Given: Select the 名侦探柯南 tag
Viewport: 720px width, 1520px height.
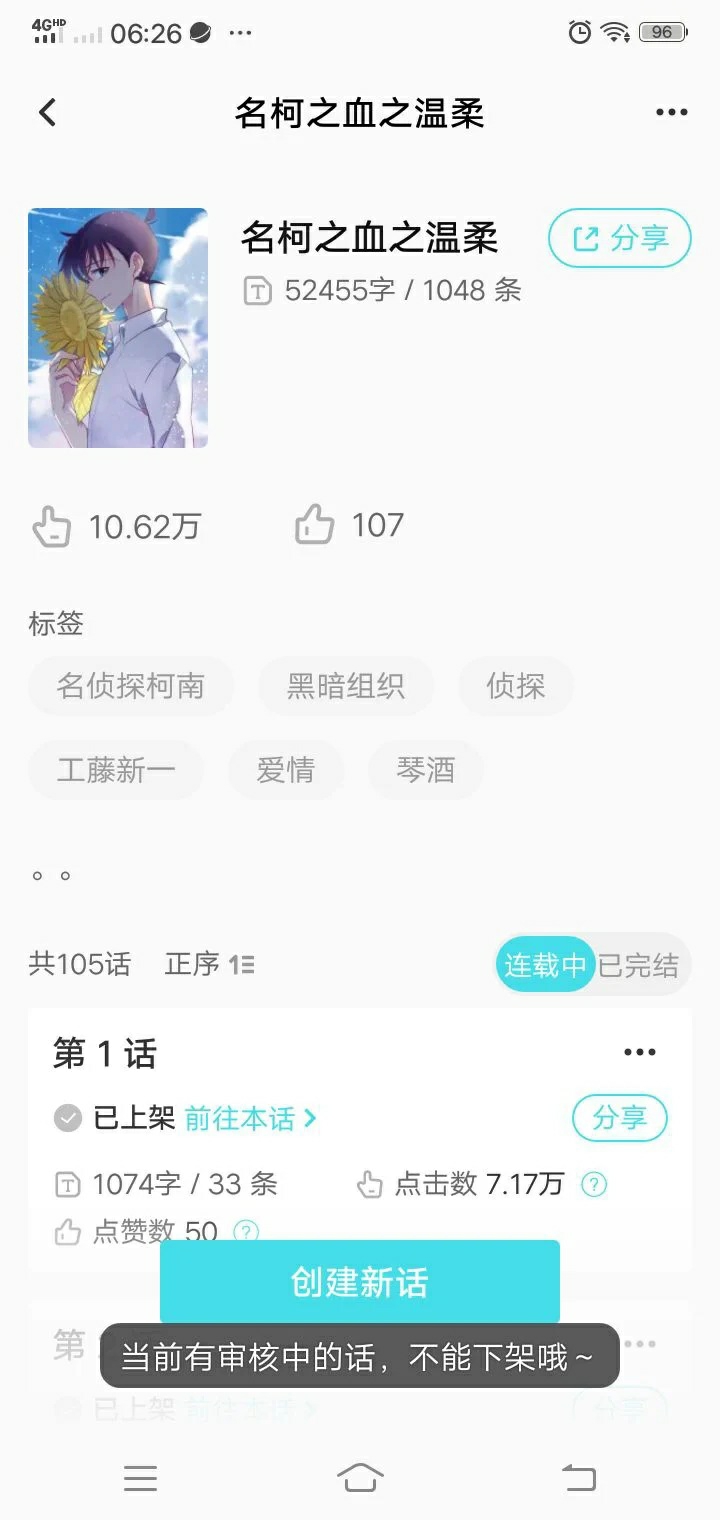Looking at the screenshot, I should point(130,686).
